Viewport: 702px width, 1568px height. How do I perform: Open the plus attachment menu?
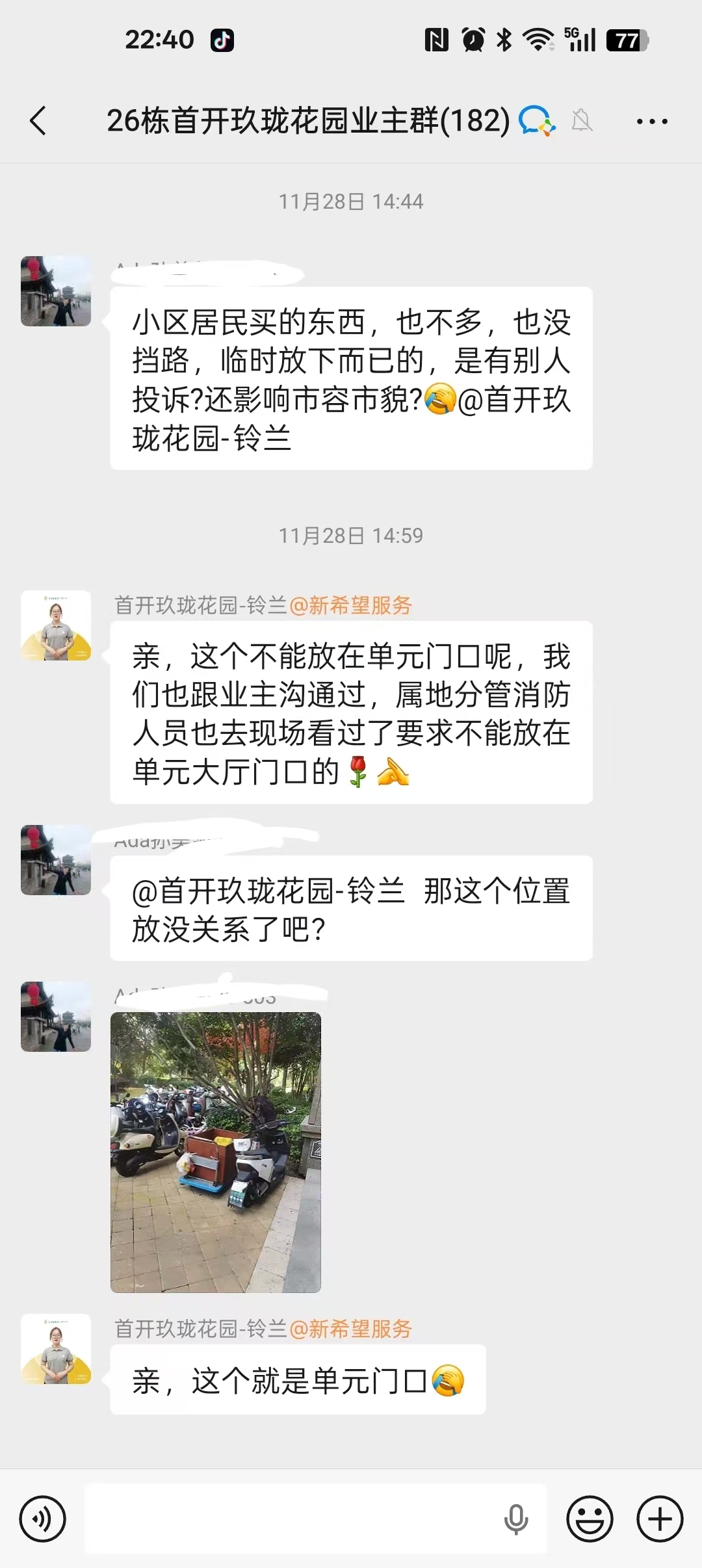660,1519
